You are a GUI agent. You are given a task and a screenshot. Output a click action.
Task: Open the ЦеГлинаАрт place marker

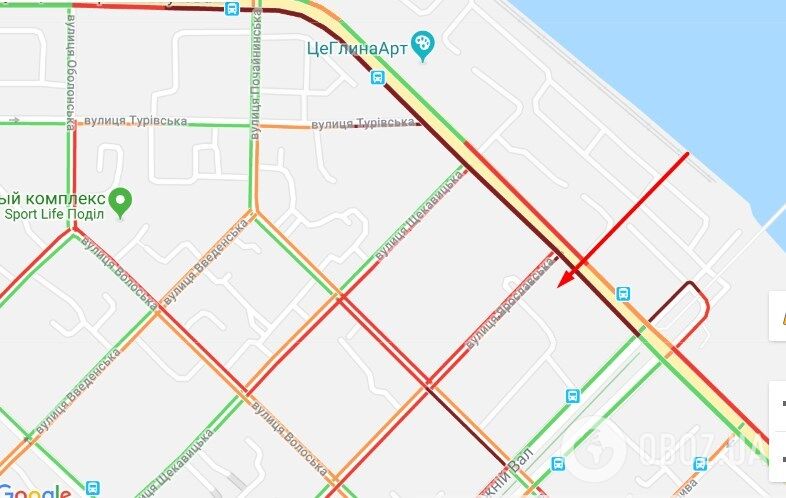[424, 45]
